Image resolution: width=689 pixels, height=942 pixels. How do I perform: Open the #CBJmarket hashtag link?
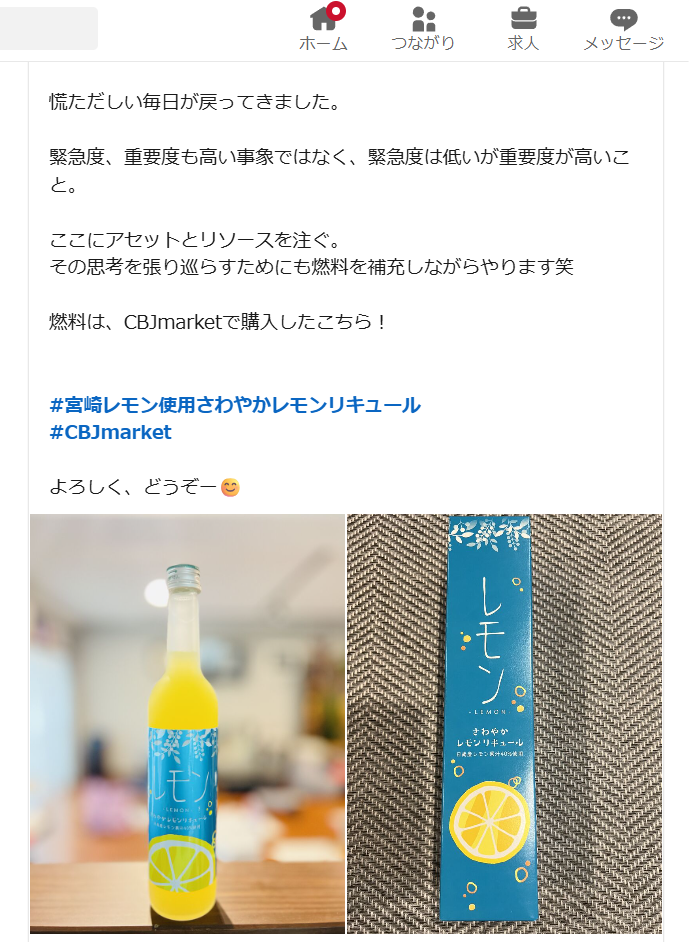pyautogui.click(x=111, y=432)
